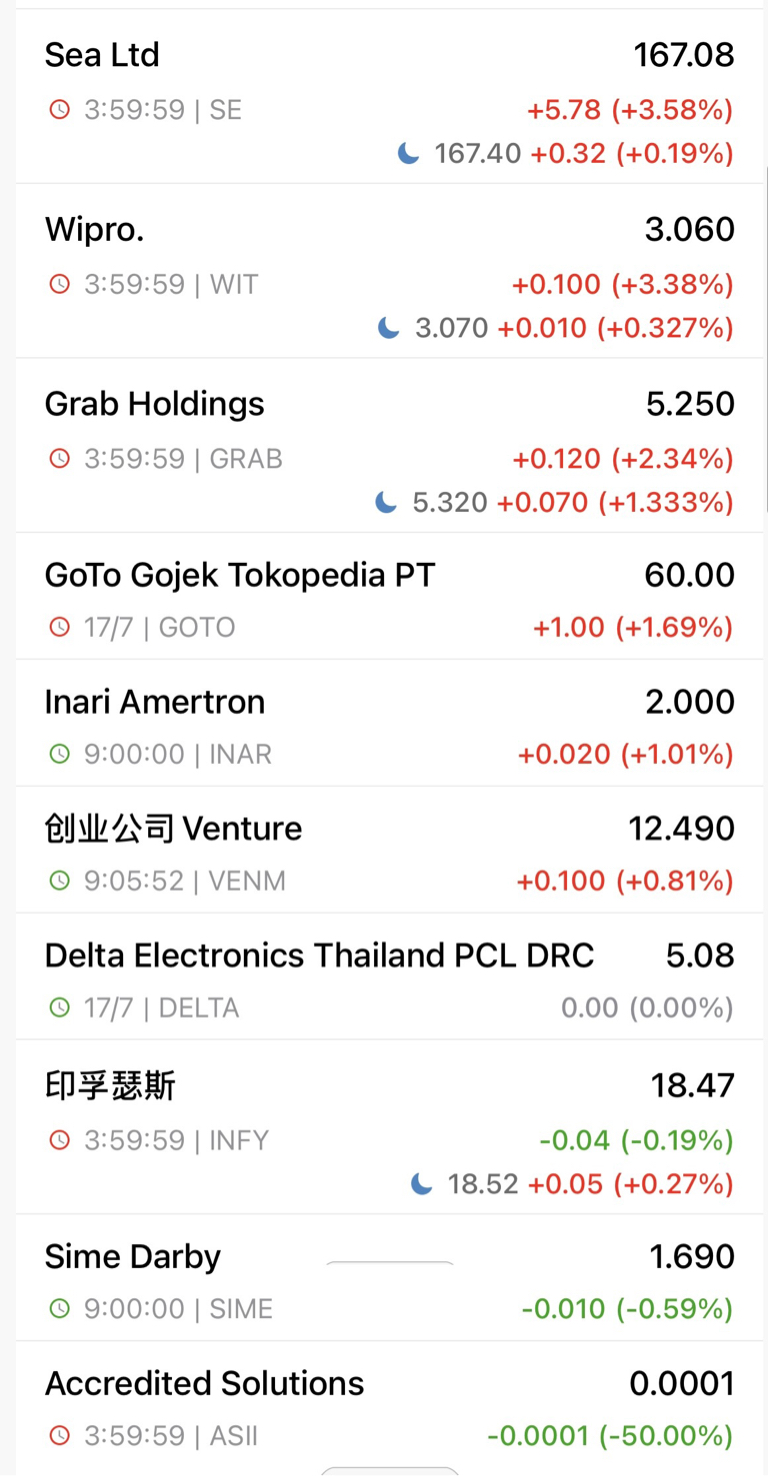View the INFY stock quote
Image resolution: width=769 pixels, height=1476 pixels.
coord(389,1128)
